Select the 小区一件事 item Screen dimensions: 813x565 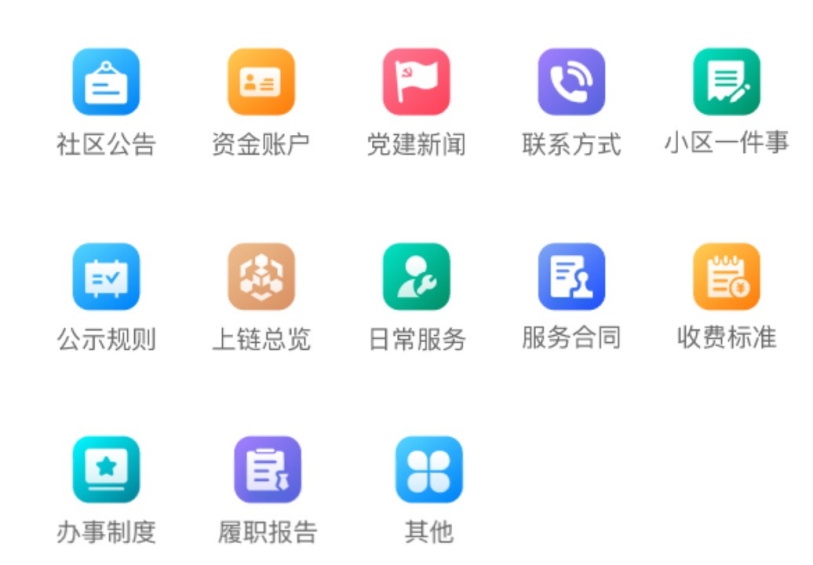click(x=726, y=83)
